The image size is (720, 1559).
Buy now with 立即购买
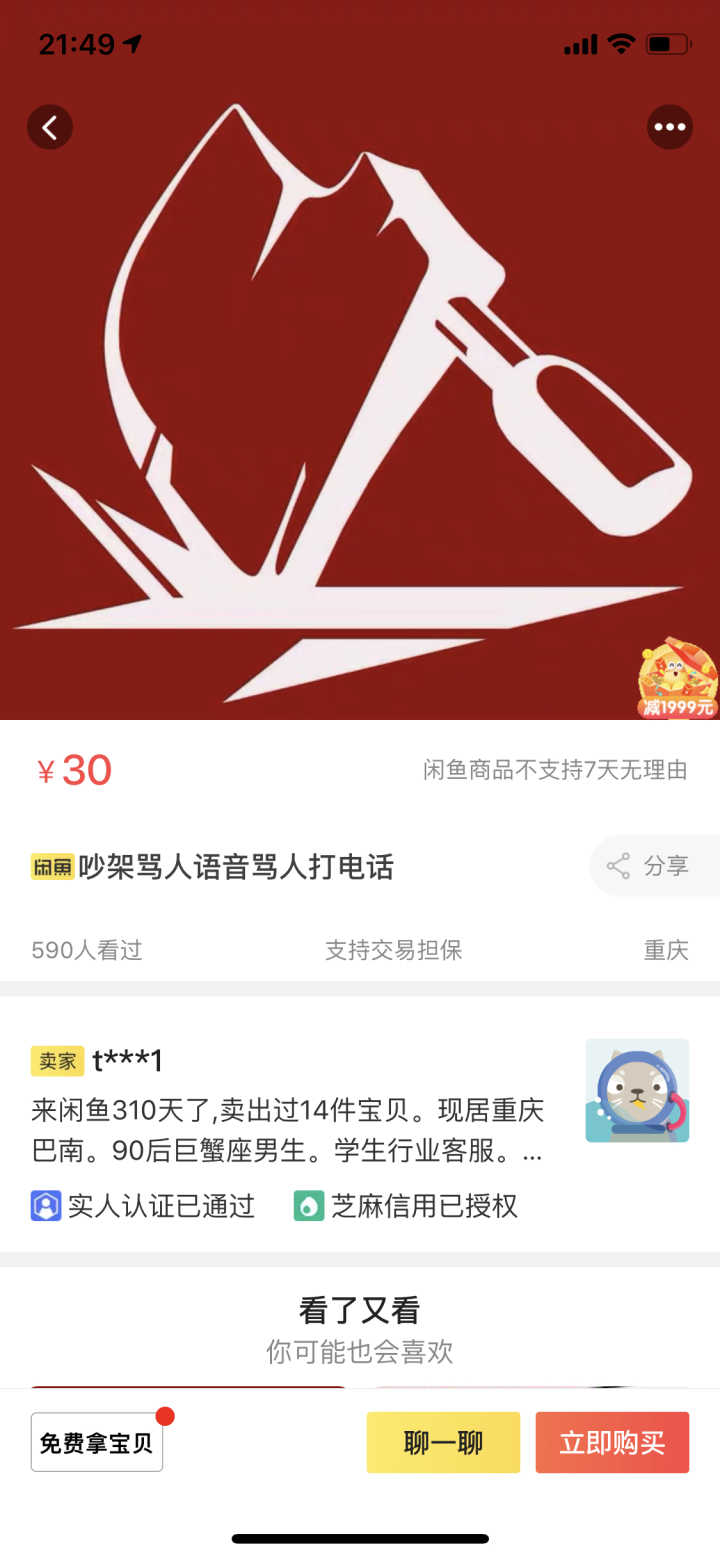612,1442
